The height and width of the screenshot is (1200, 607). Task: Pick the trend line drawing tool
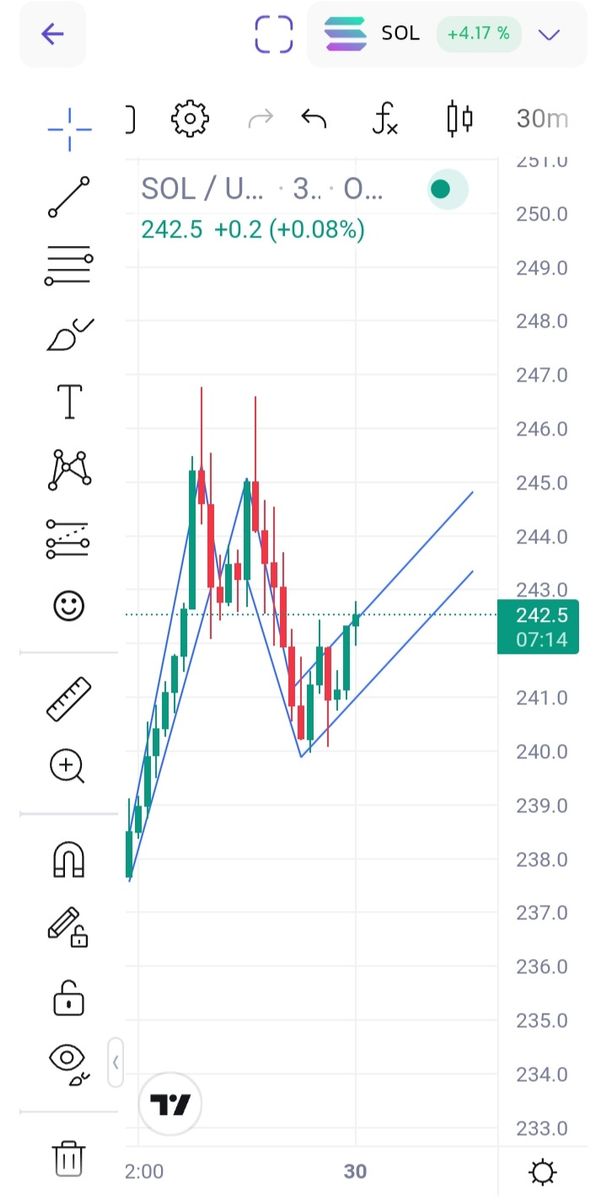click(69, 197)
